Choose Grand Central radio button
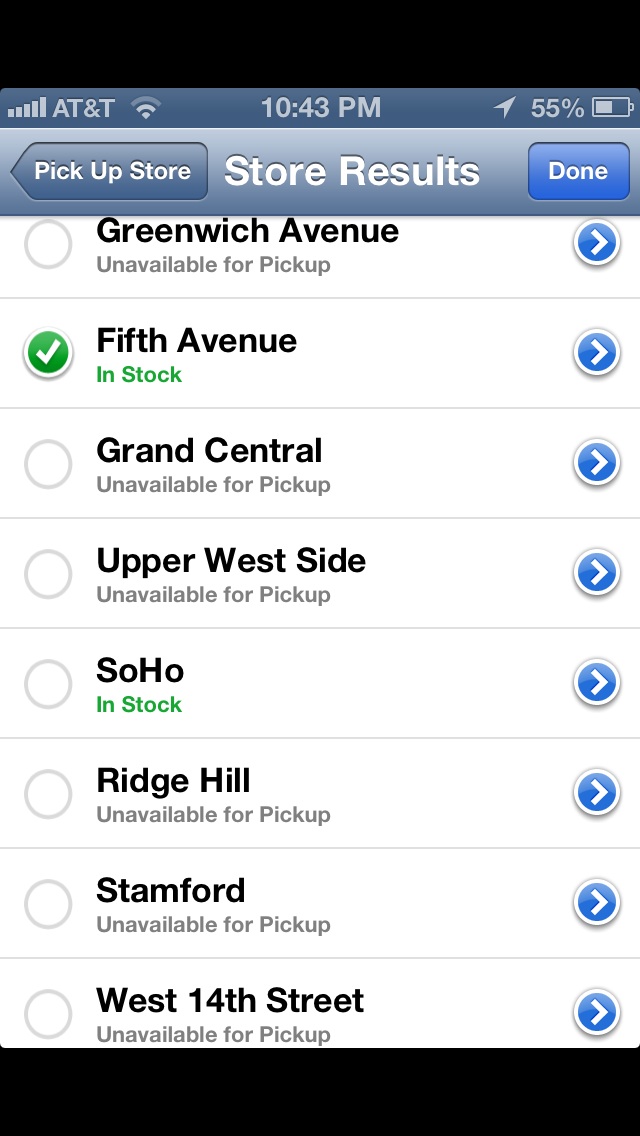Viewport: 640px width, 1136px height. tap(48, 464)
